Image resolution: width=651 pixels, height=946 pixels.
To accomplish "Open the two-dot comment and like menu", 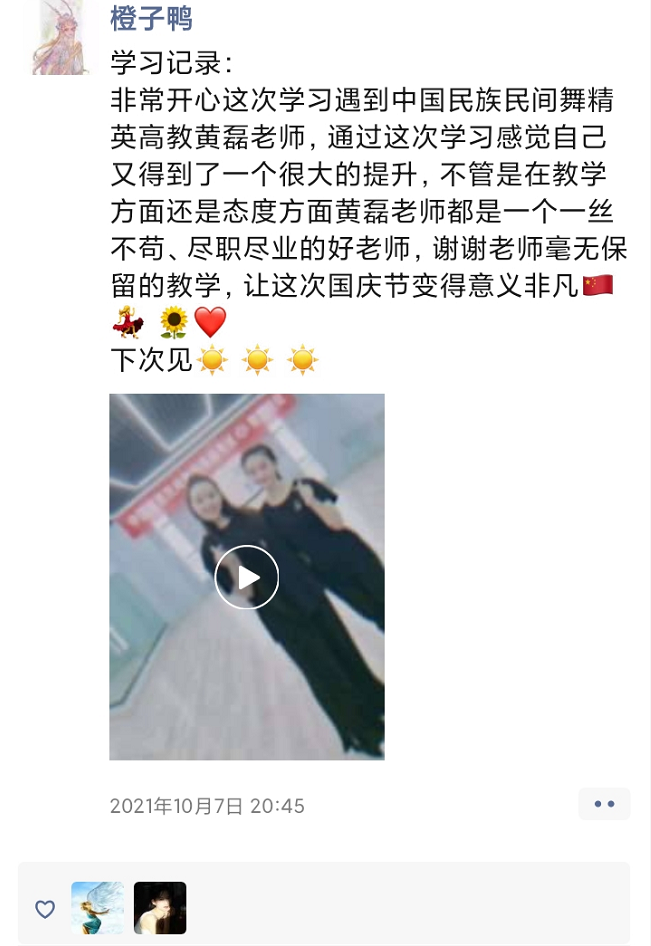I will (604, 803).
